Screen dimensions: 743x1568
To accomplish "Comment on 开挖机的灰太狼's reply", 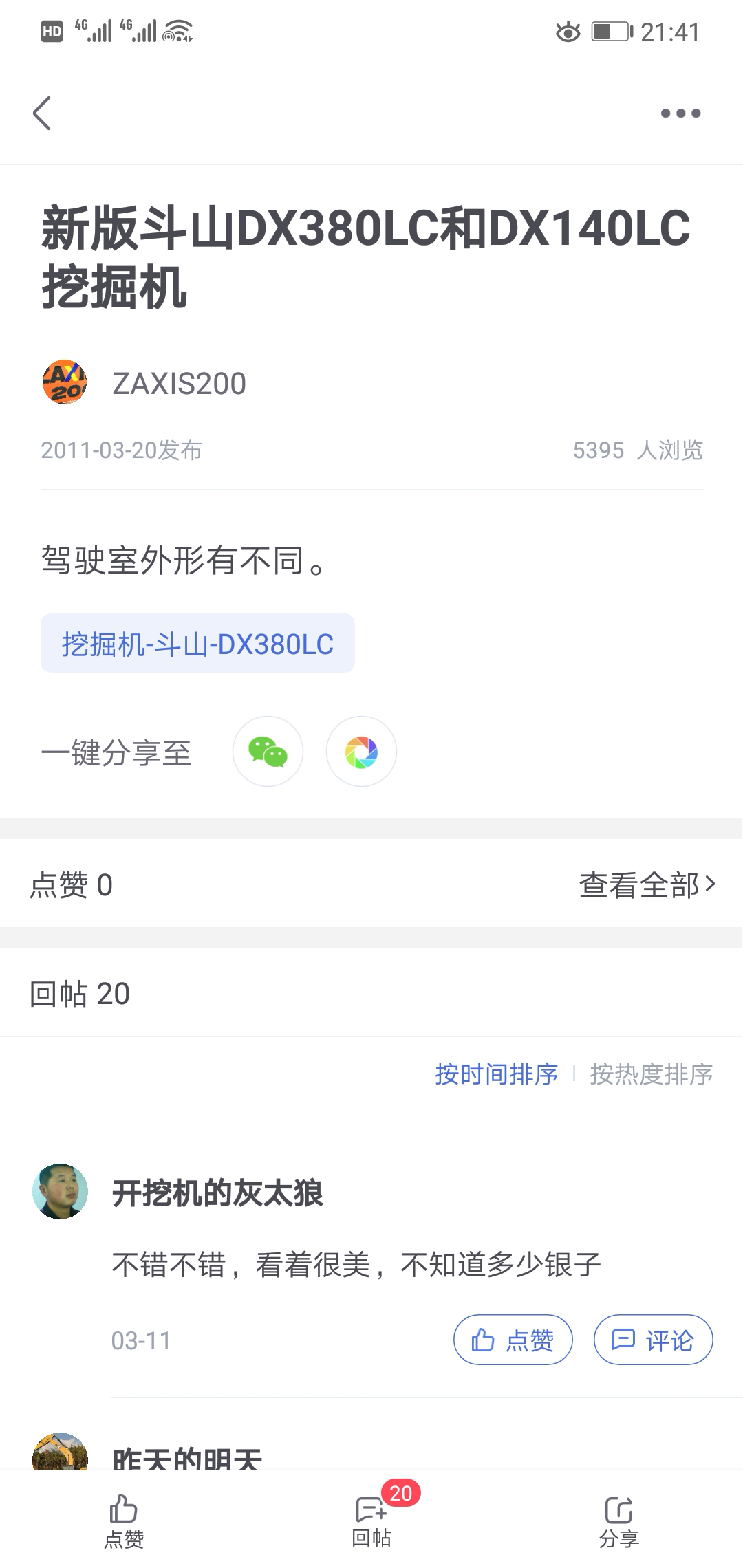I will coord(653,1339).
